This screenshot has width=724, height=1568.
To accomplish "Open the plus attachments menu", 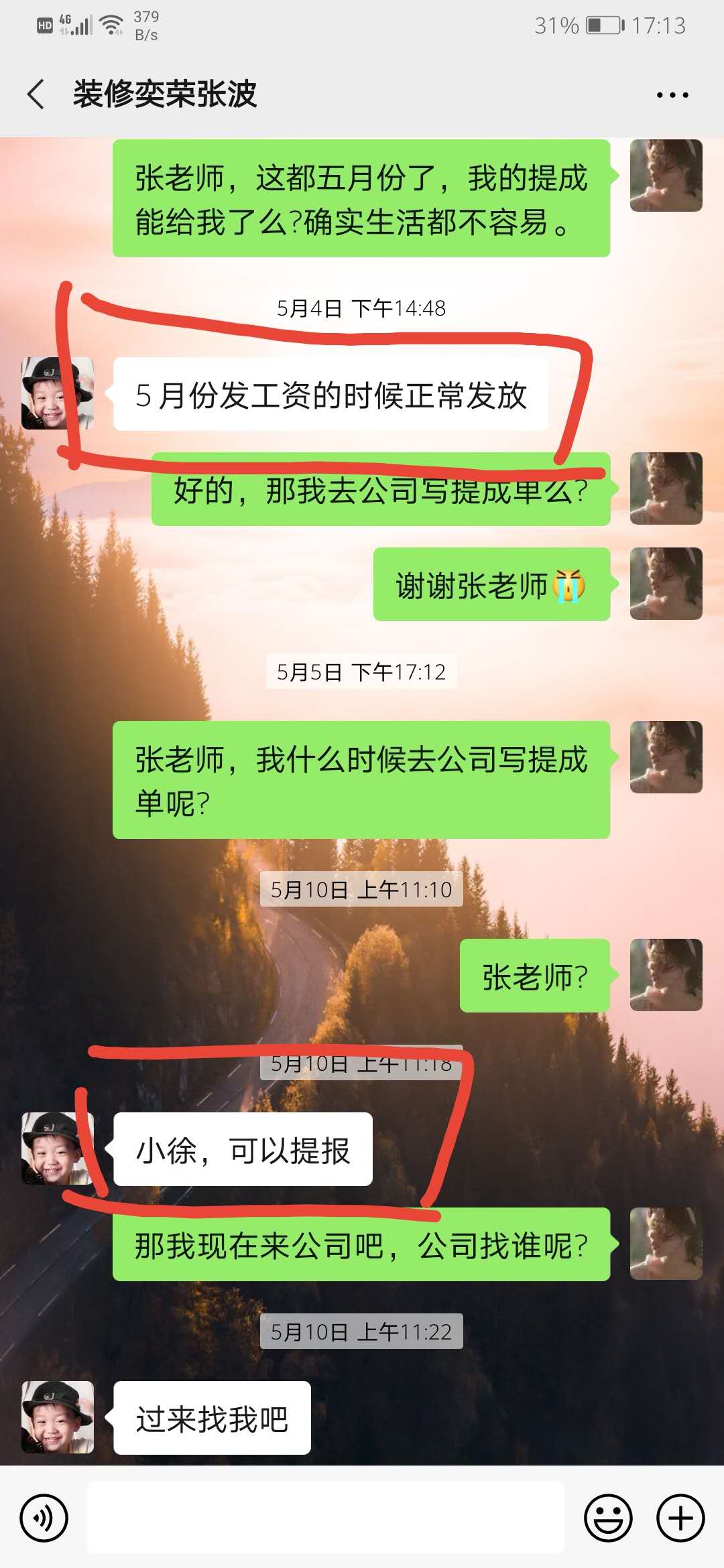I will (x=680, y=1518).
